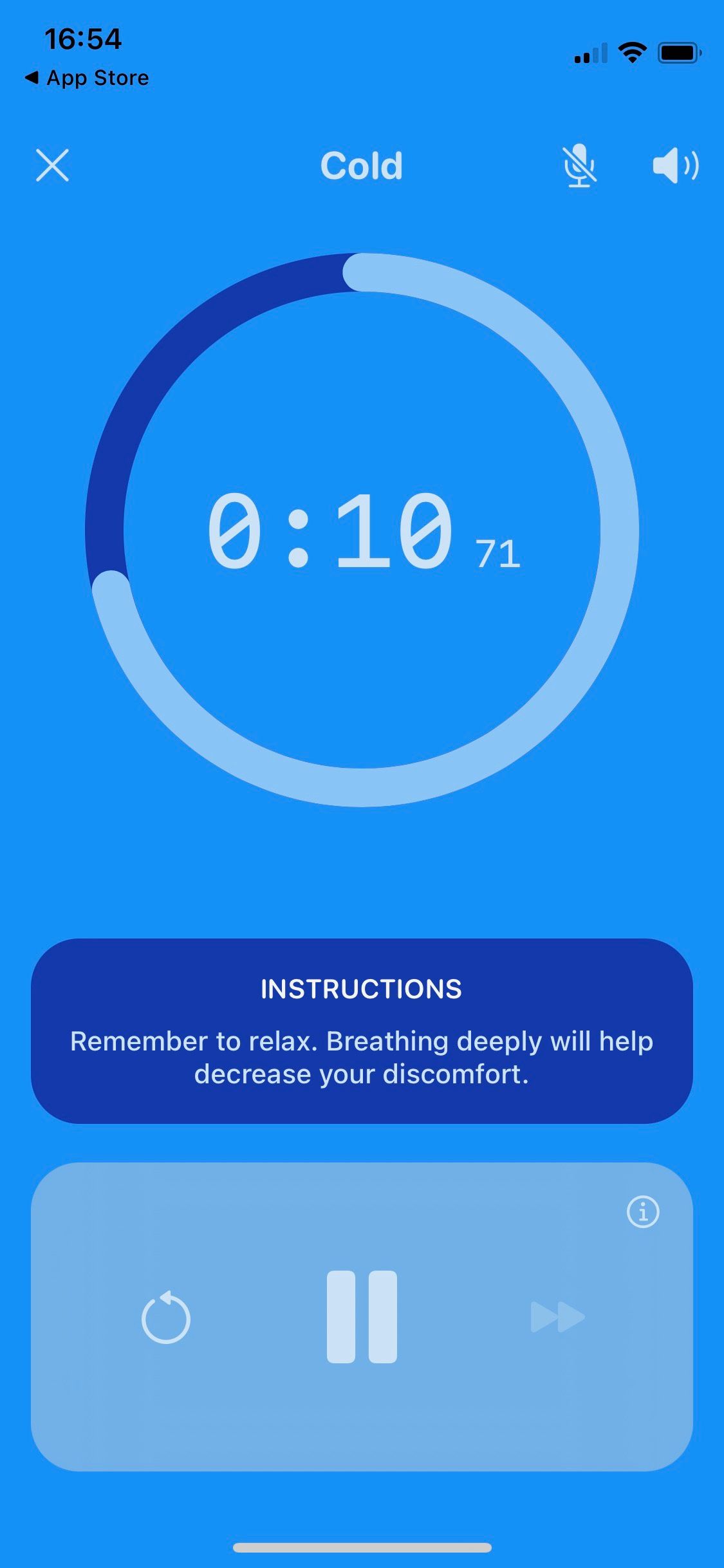The width and height of the screenshot is (724, 1568).
Task: Close the Cold session
Action: 52,165
